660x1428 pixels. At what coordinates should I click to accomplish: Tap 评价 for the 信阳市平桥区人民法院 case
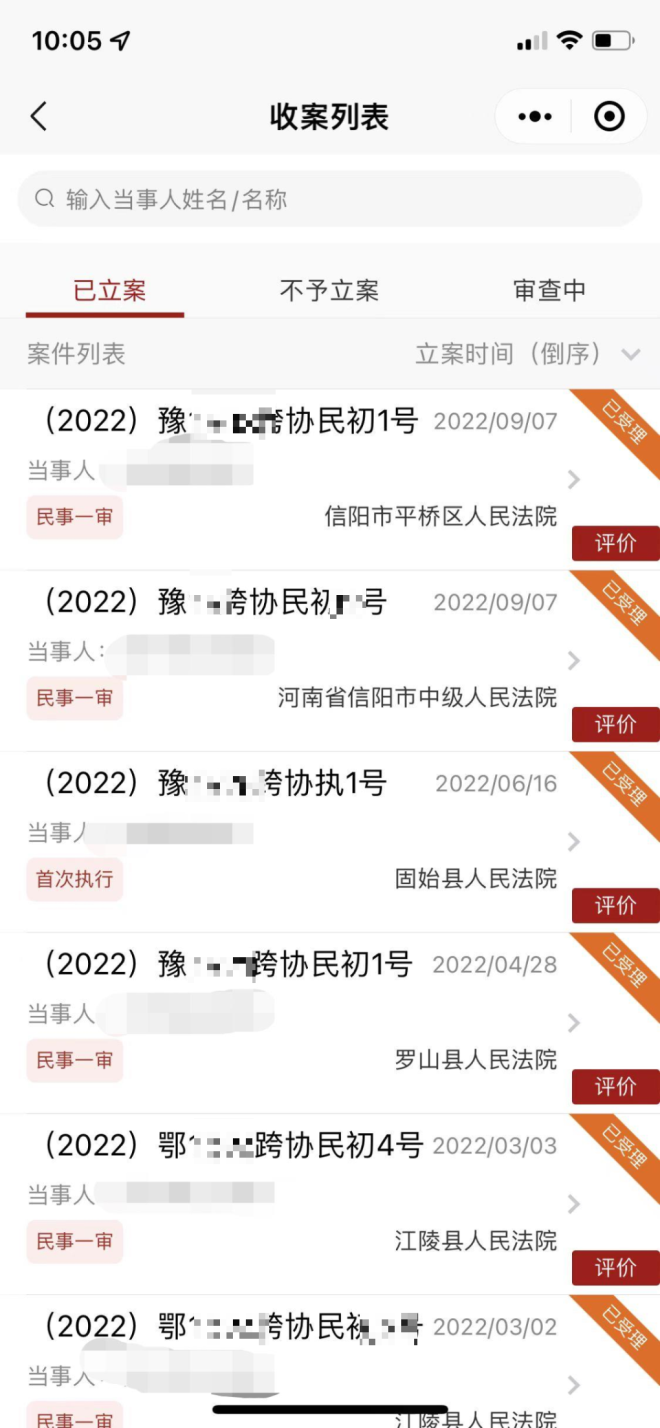[615, 544]
